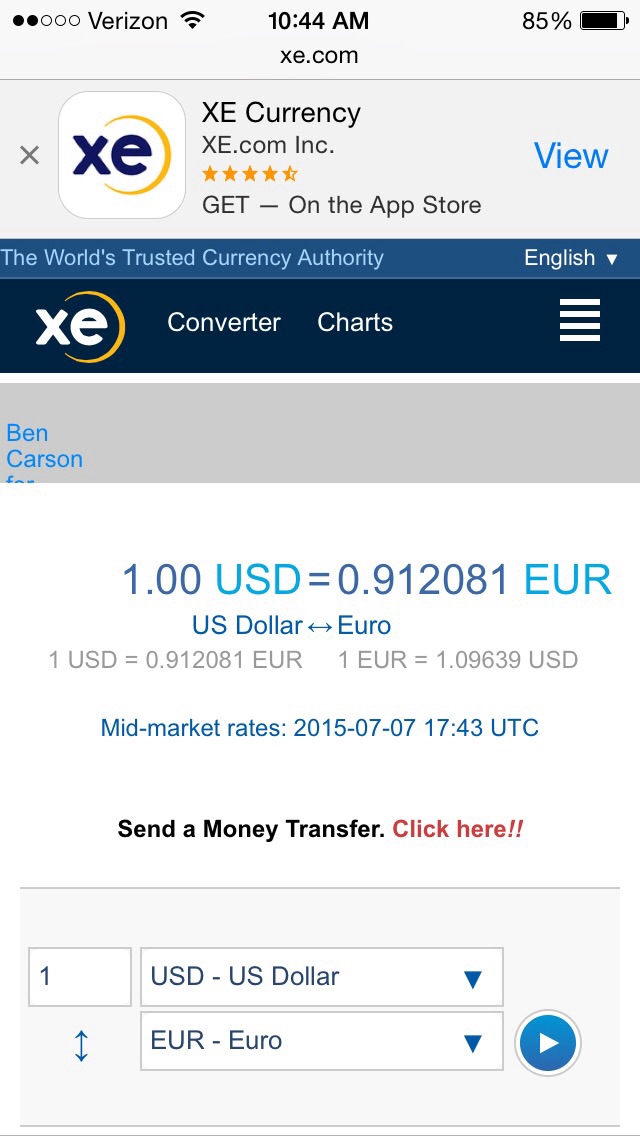Open the hamburger menu

click(x=580, y=321)
